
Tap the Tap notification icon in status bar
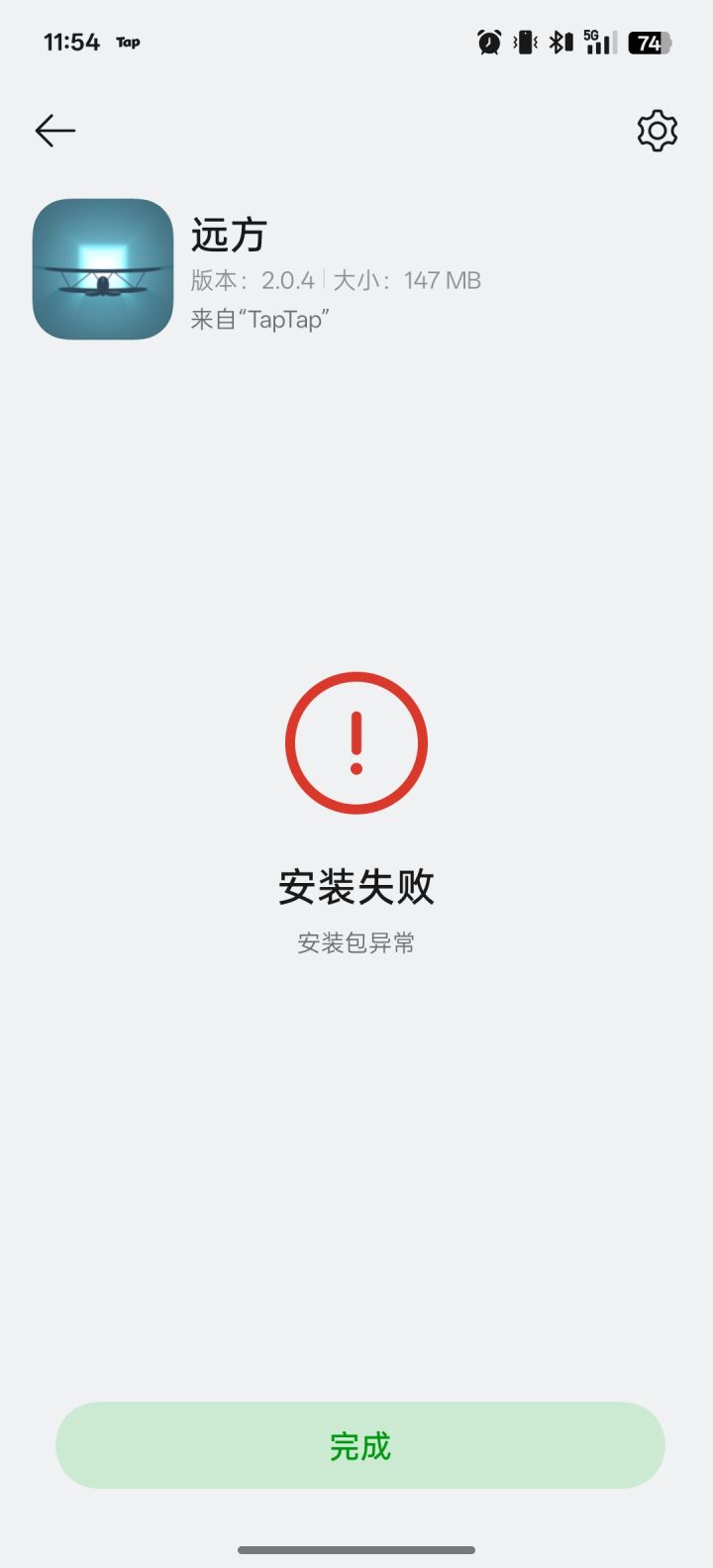pos(128,42)
